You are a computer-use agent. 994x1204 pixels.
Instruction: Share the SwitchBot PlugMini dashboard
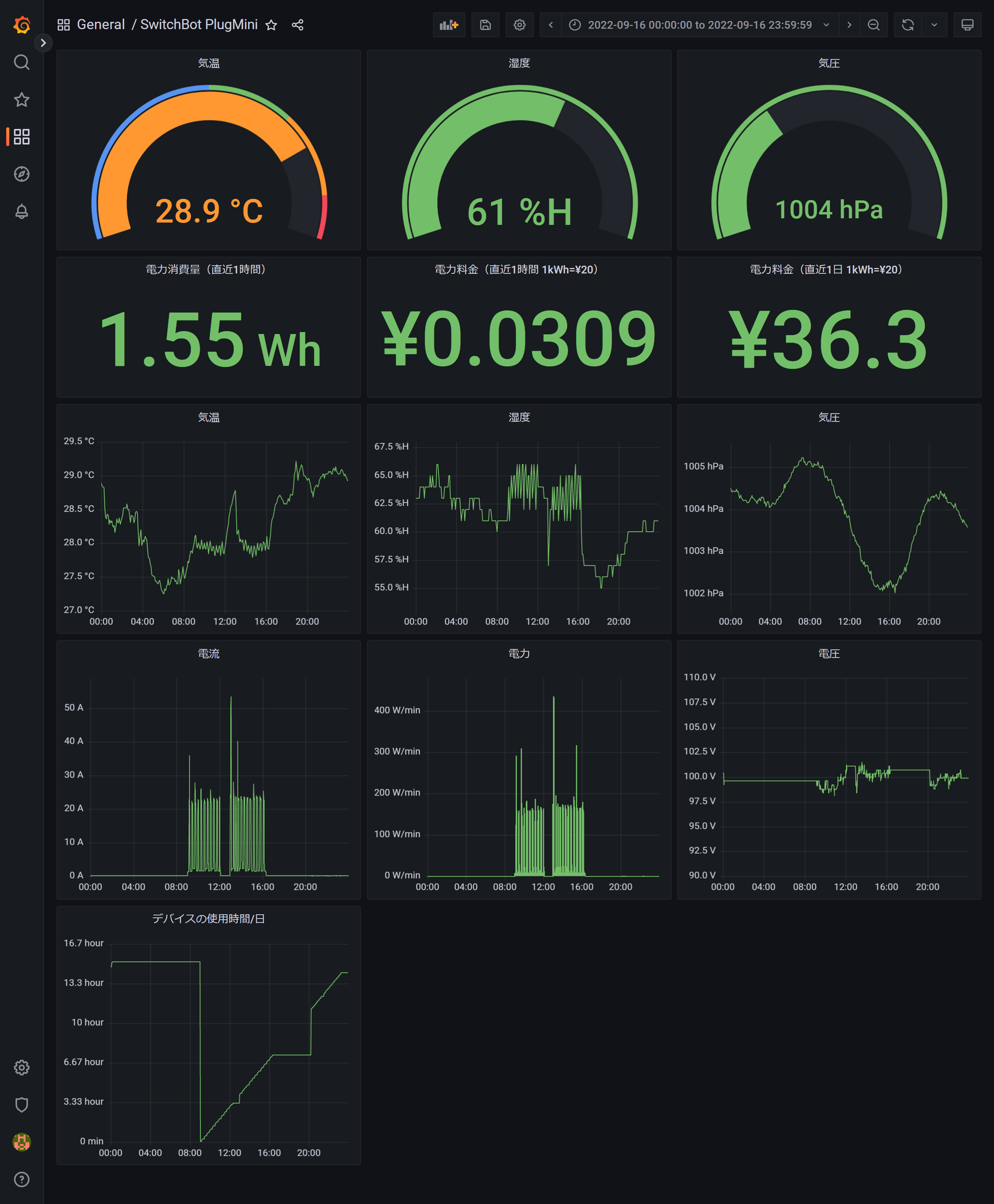298,25
